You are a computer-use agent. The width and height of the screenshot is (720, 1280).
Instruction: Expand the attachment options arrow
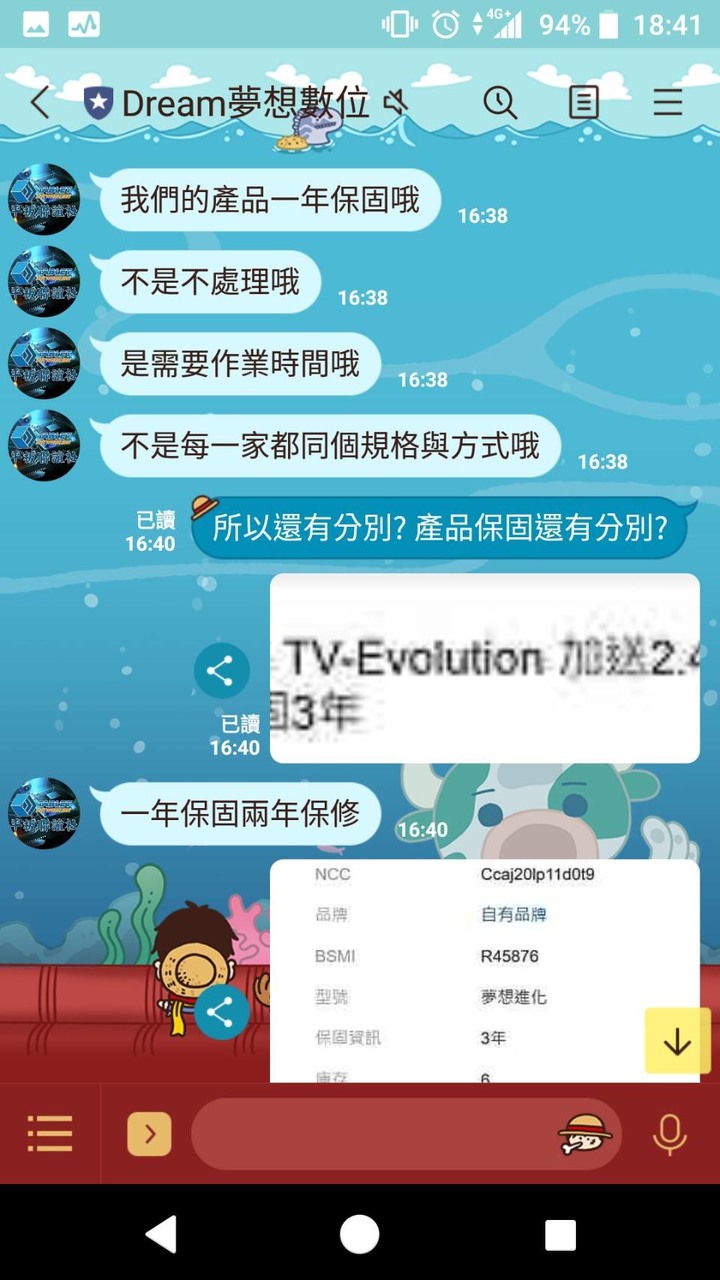pos(149,1134)
